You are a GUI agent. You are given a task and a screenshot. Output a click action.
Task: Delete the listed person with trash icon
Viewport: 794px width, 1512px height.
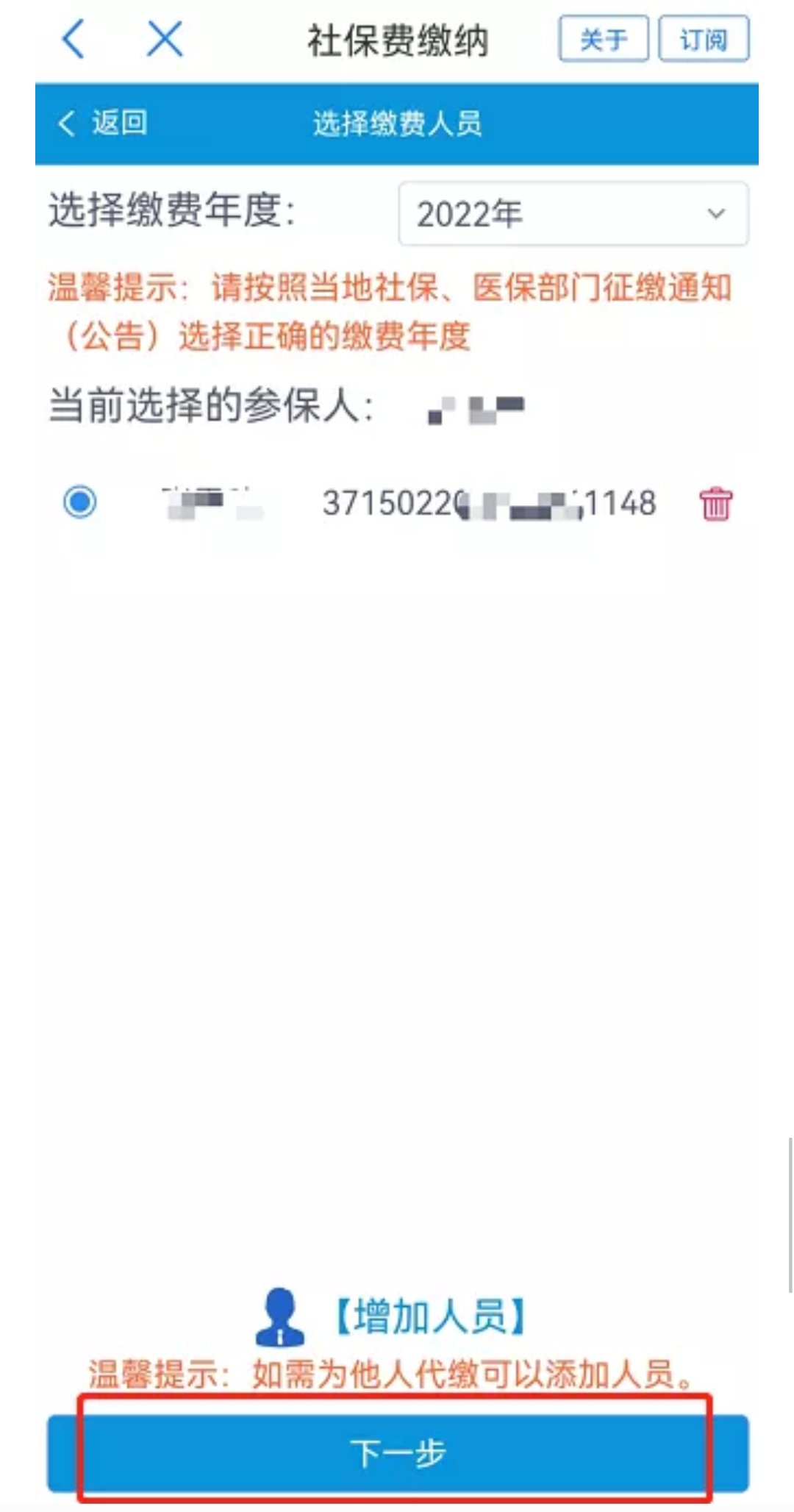715,504
